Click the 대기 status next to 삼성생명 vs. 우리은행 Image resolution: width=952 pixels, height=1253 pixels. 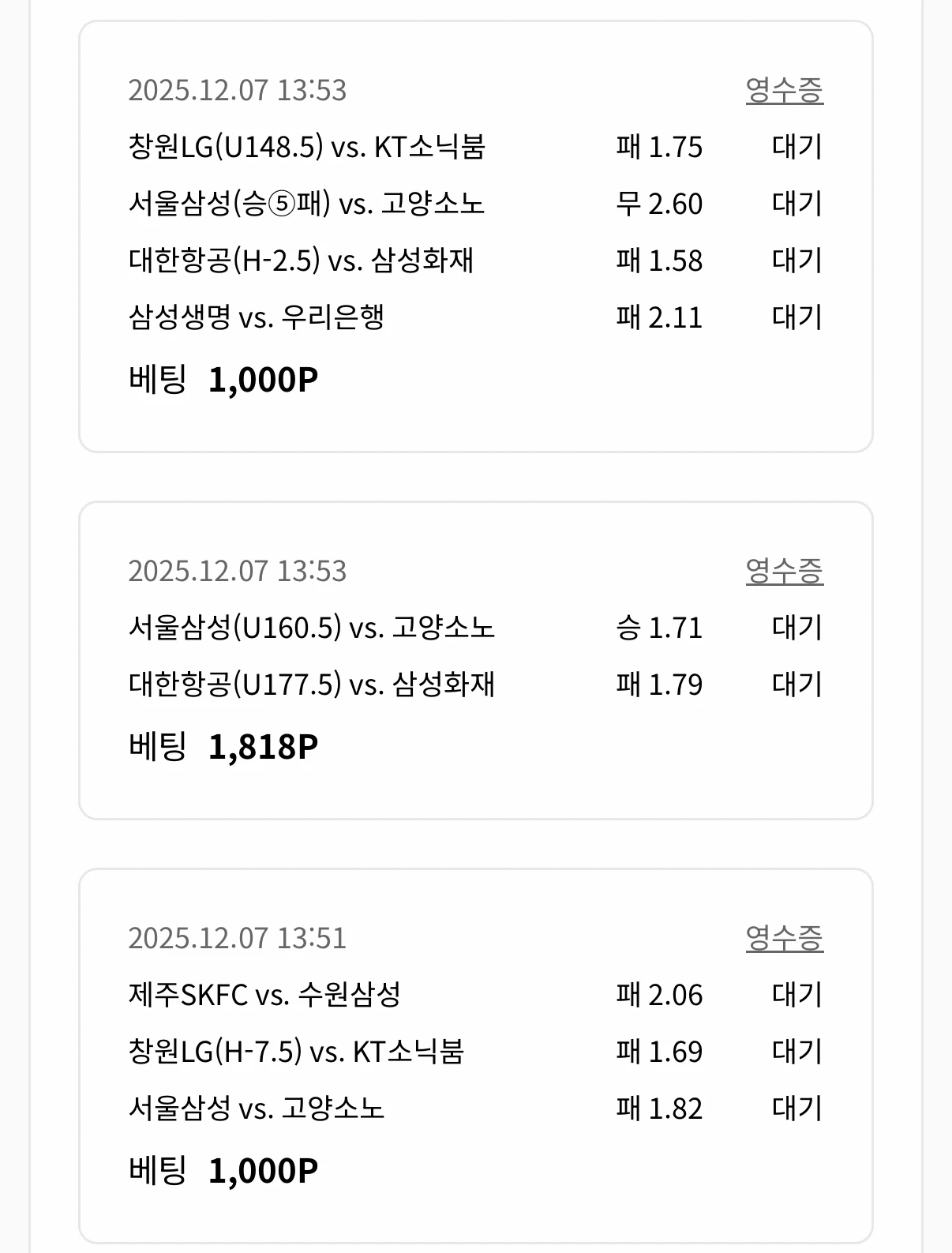797,317
